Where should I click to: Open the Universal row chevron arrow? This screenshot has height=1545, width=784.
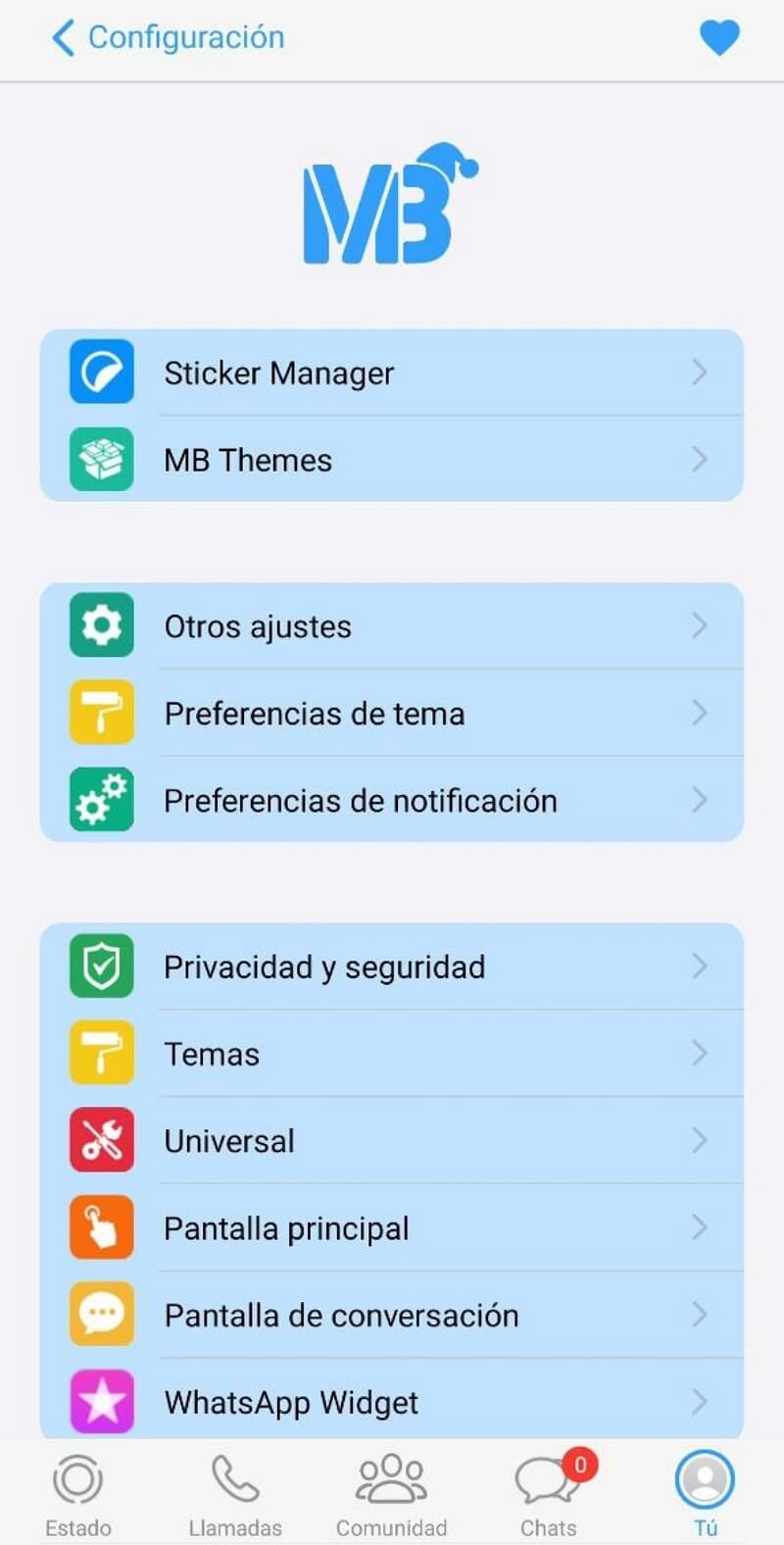[699, 1140]
